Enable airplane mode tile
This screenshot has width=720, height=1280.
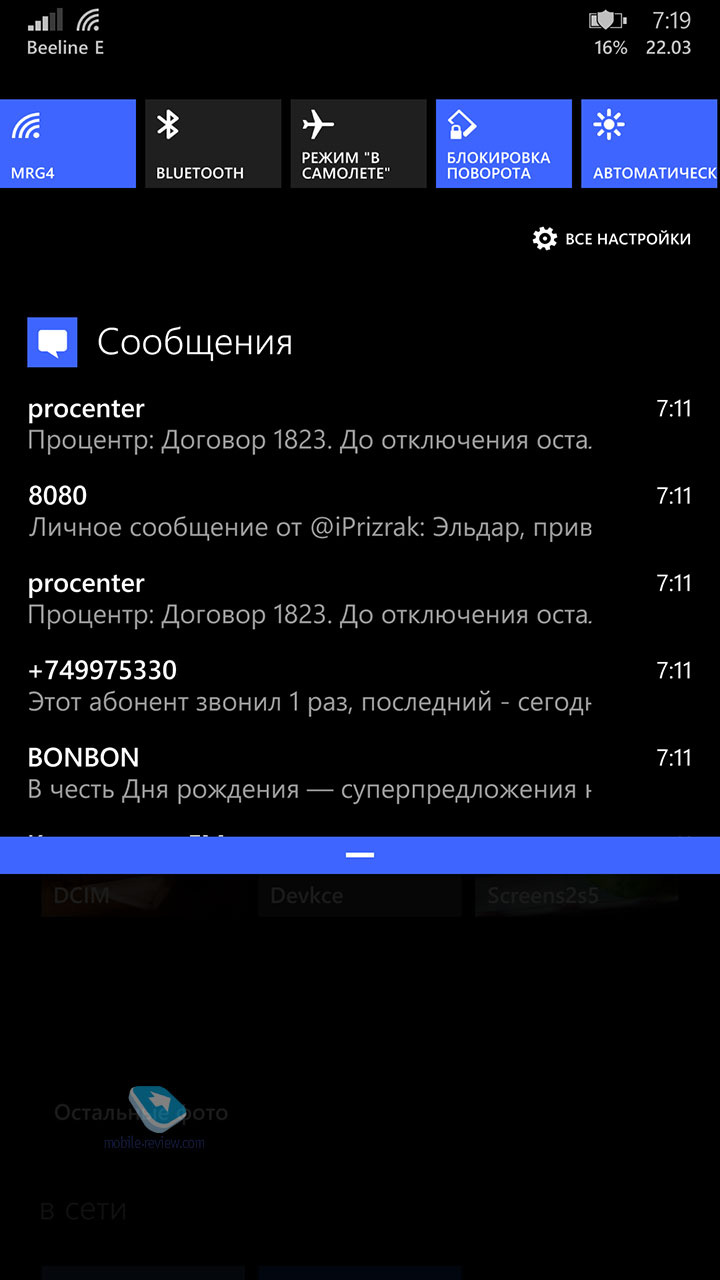click(358, 143)
